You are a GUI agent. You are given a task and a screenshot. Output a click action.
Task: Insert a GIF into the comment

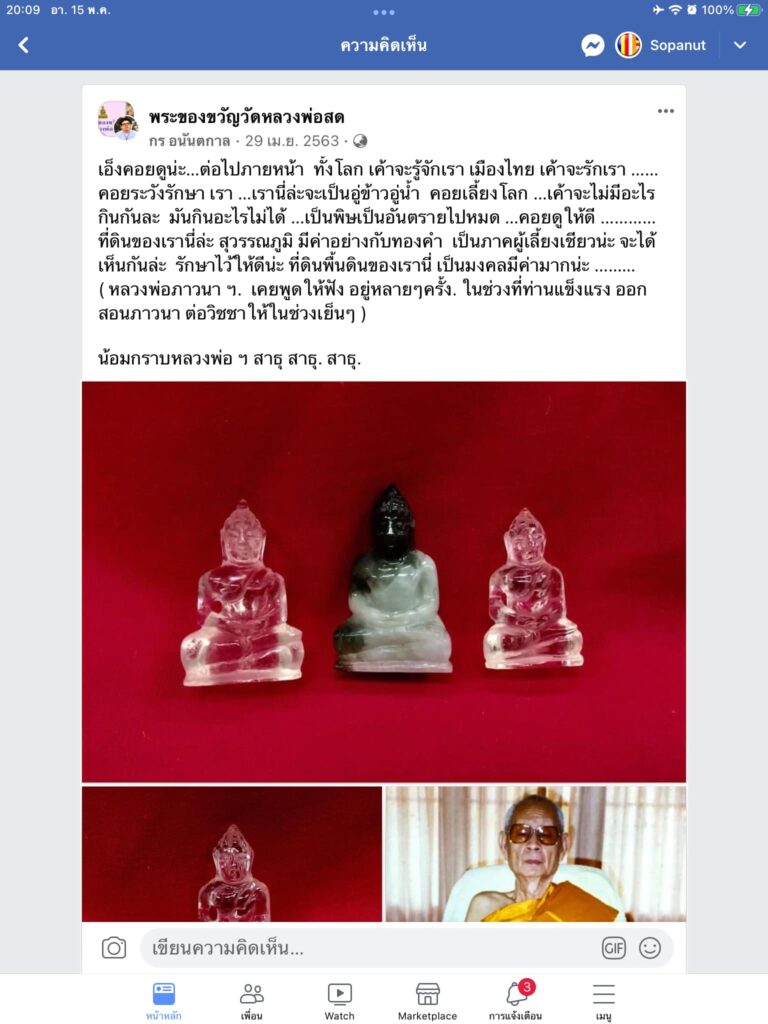[x=613, y=947]
